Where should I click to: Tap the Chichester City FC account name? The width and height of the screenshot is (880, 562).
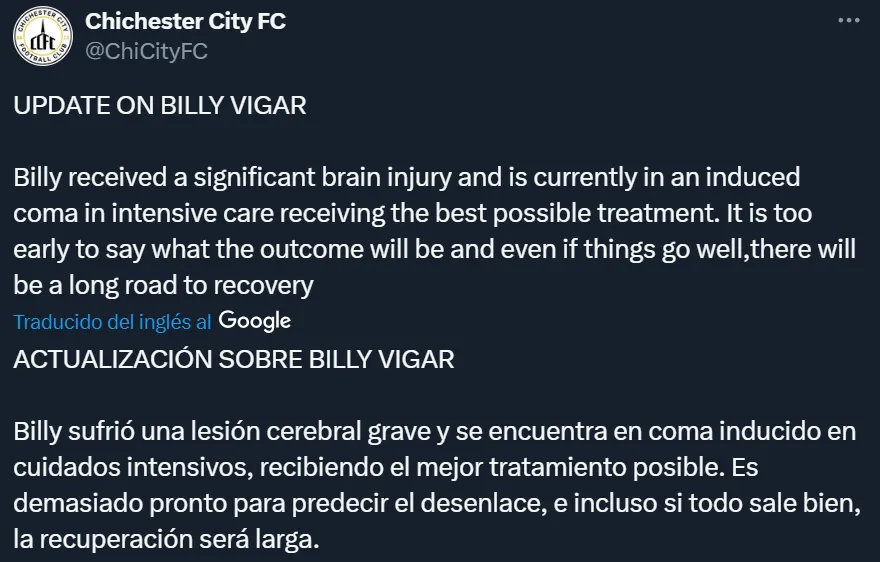tap(185, 21)
